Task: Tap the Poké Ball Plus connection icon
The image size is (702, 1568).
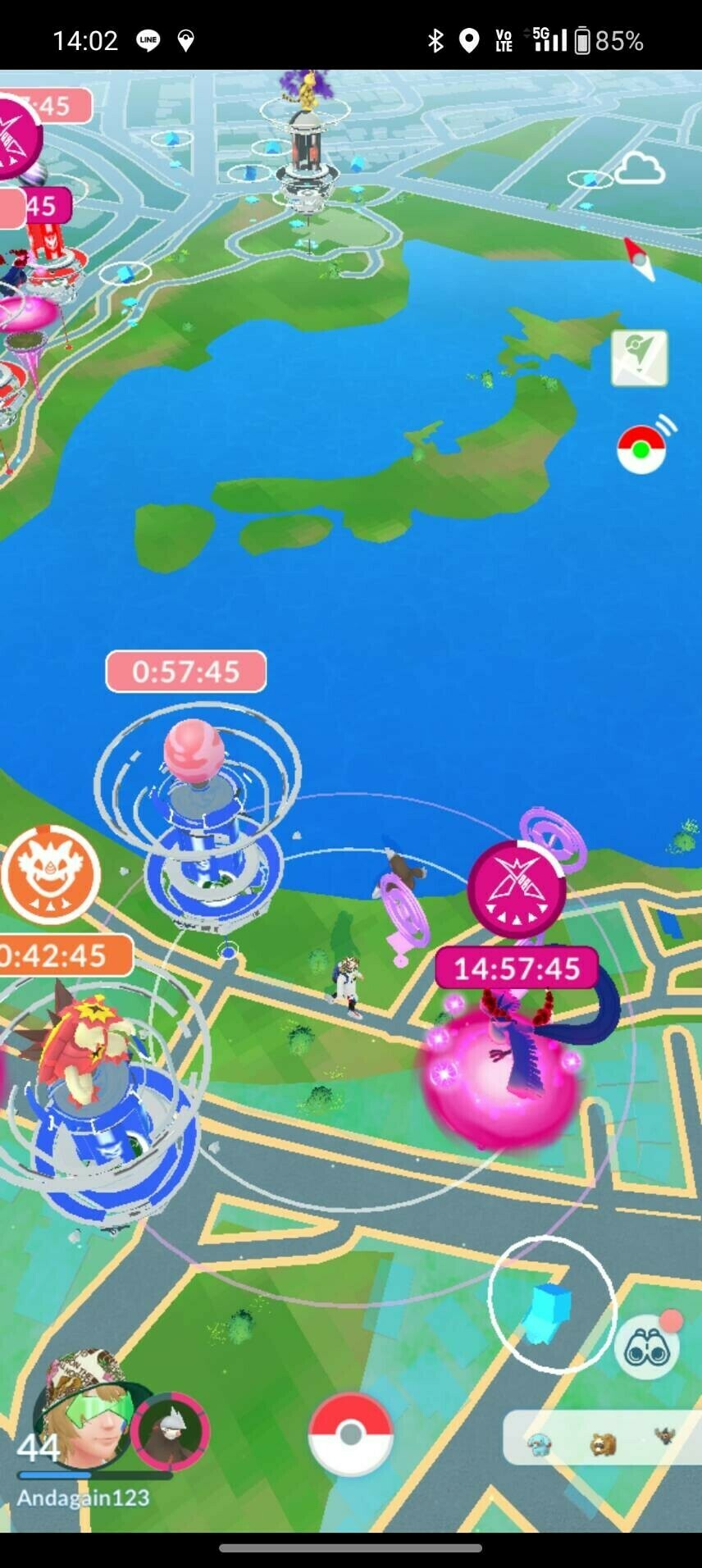Action: click(x=641, y=449)
